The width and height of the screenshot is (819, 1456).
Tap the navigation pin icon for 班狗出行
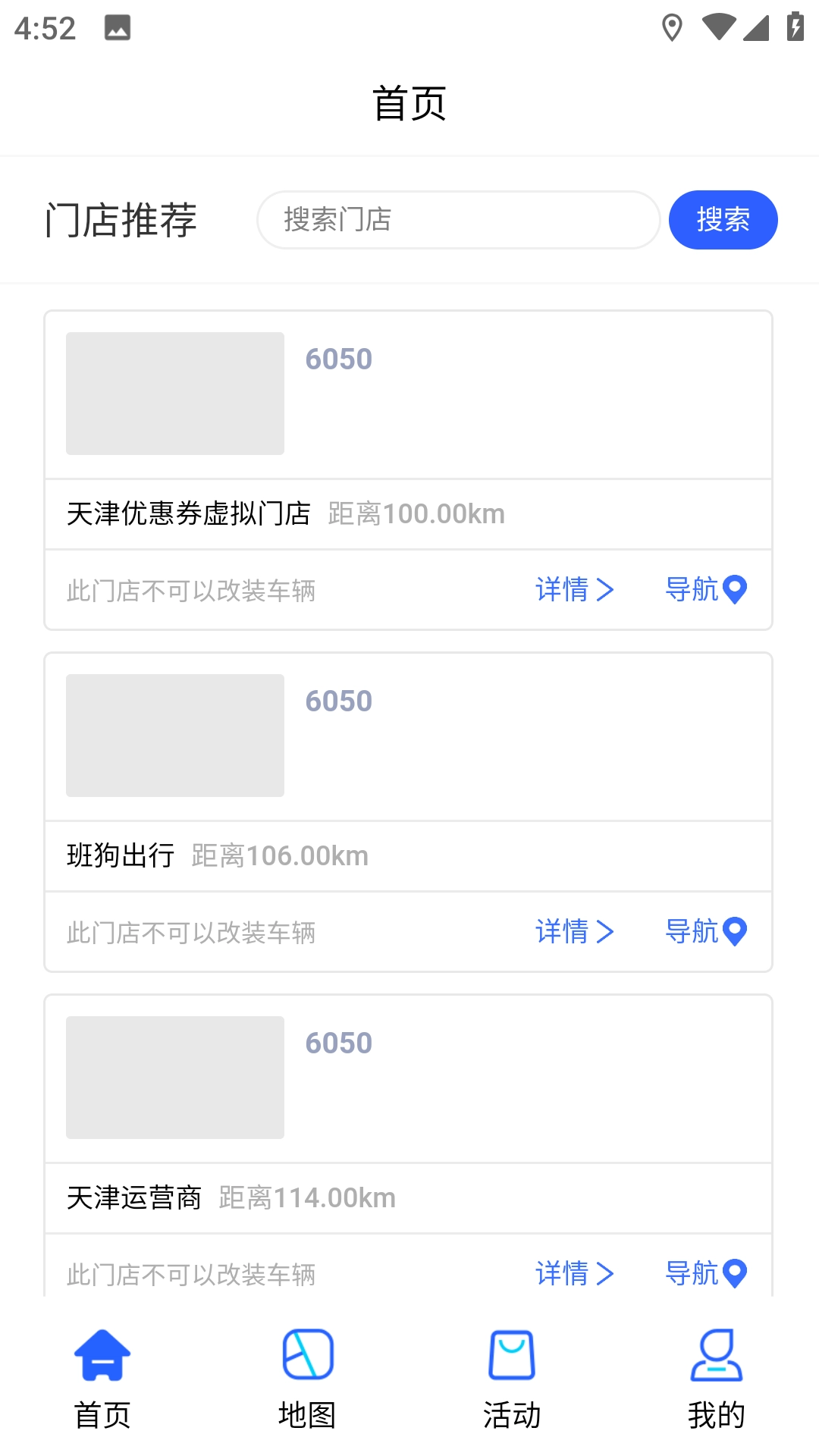coord(734,930)
